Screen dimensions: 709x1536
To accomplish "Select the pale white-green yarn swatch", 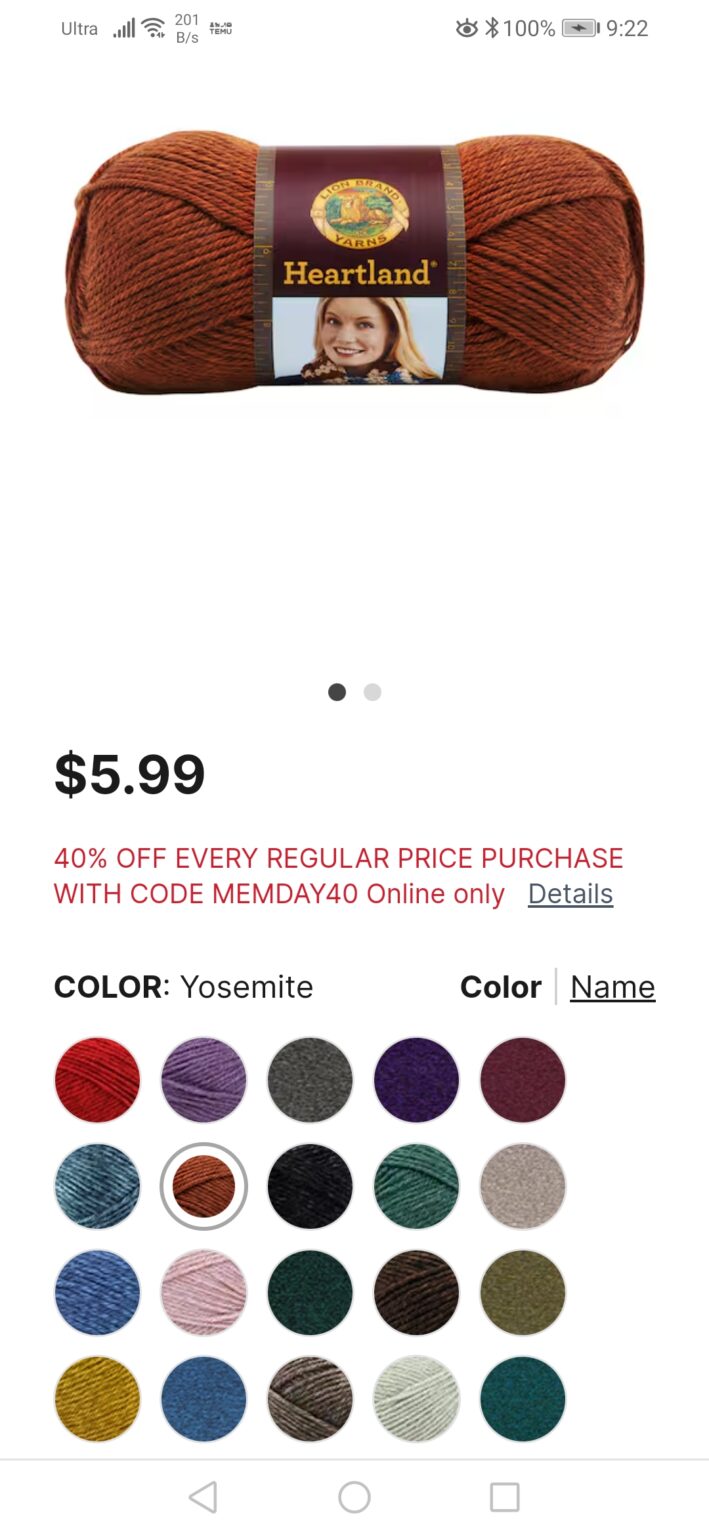I will coord(416,1399).
